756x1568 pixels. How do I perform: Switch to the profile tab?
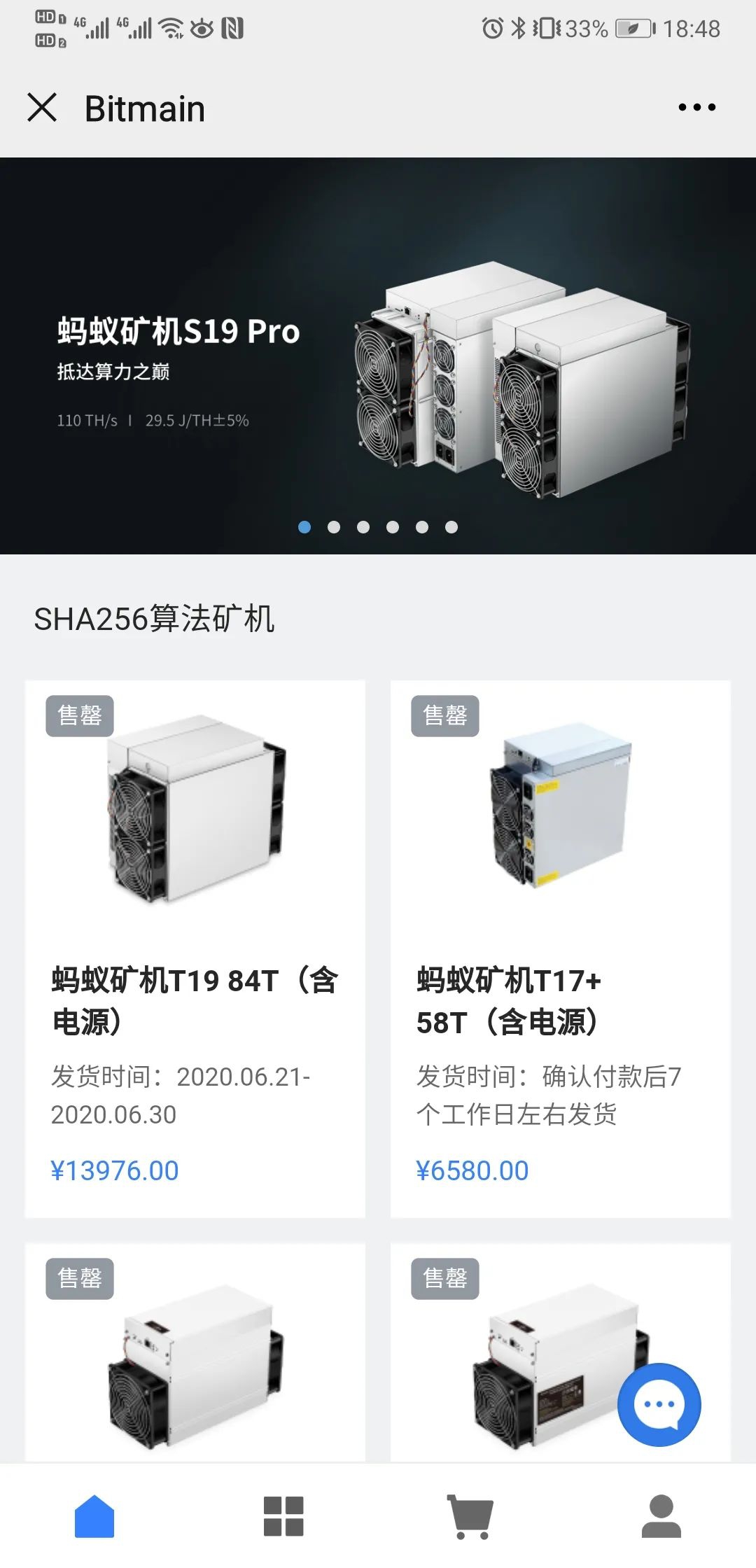pyautogui.click(x=661, y=1516)
